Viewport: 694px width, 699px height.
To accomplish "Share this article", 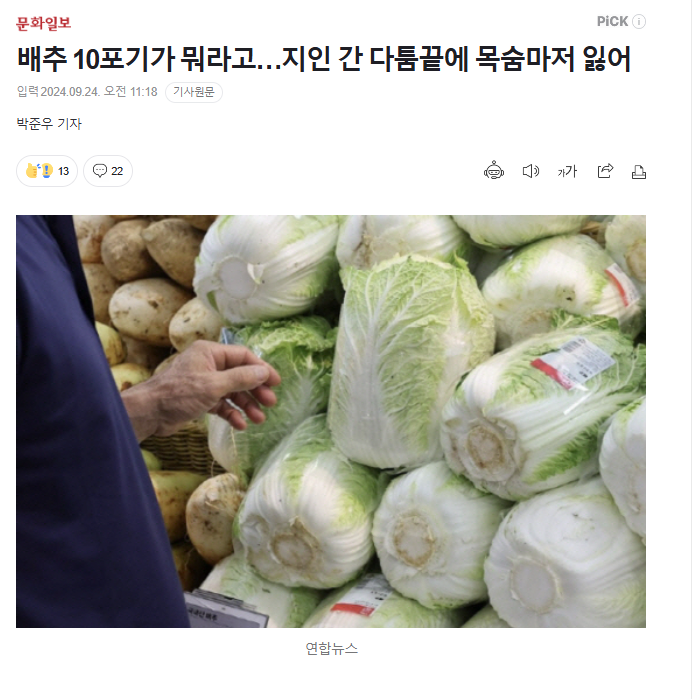I will tap(604, 171).
